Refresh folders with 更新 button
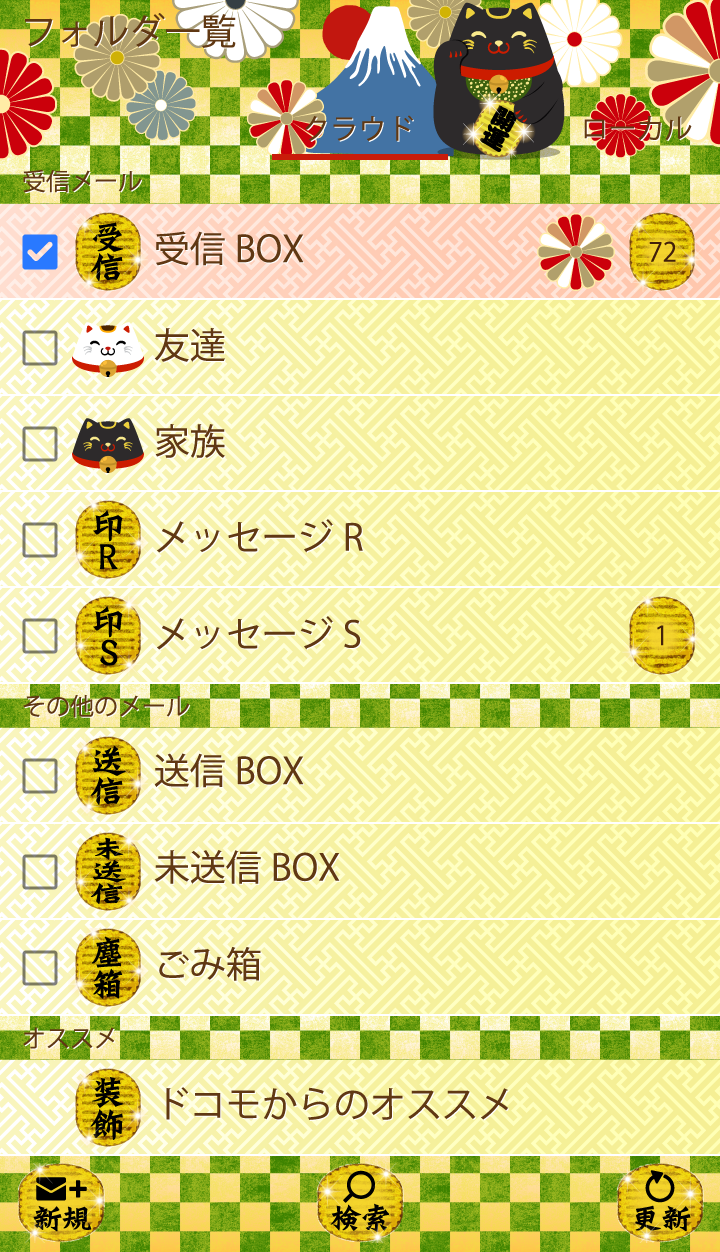The image size is (720, 1252). pyautogui.click(x=660, y=1203)
